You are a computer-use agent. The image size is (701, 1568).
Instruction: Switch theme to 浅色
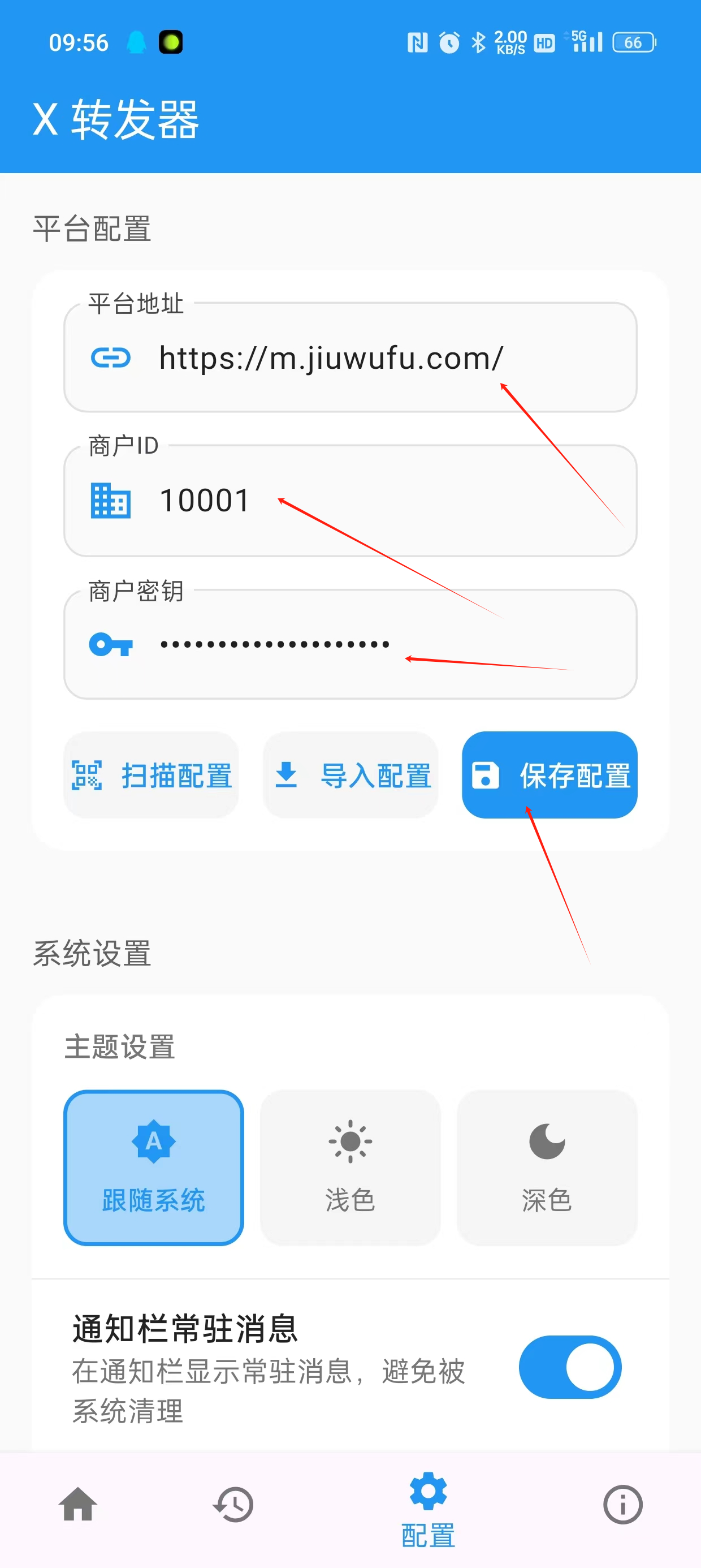pyautogui.click(x=350, y=1168)
